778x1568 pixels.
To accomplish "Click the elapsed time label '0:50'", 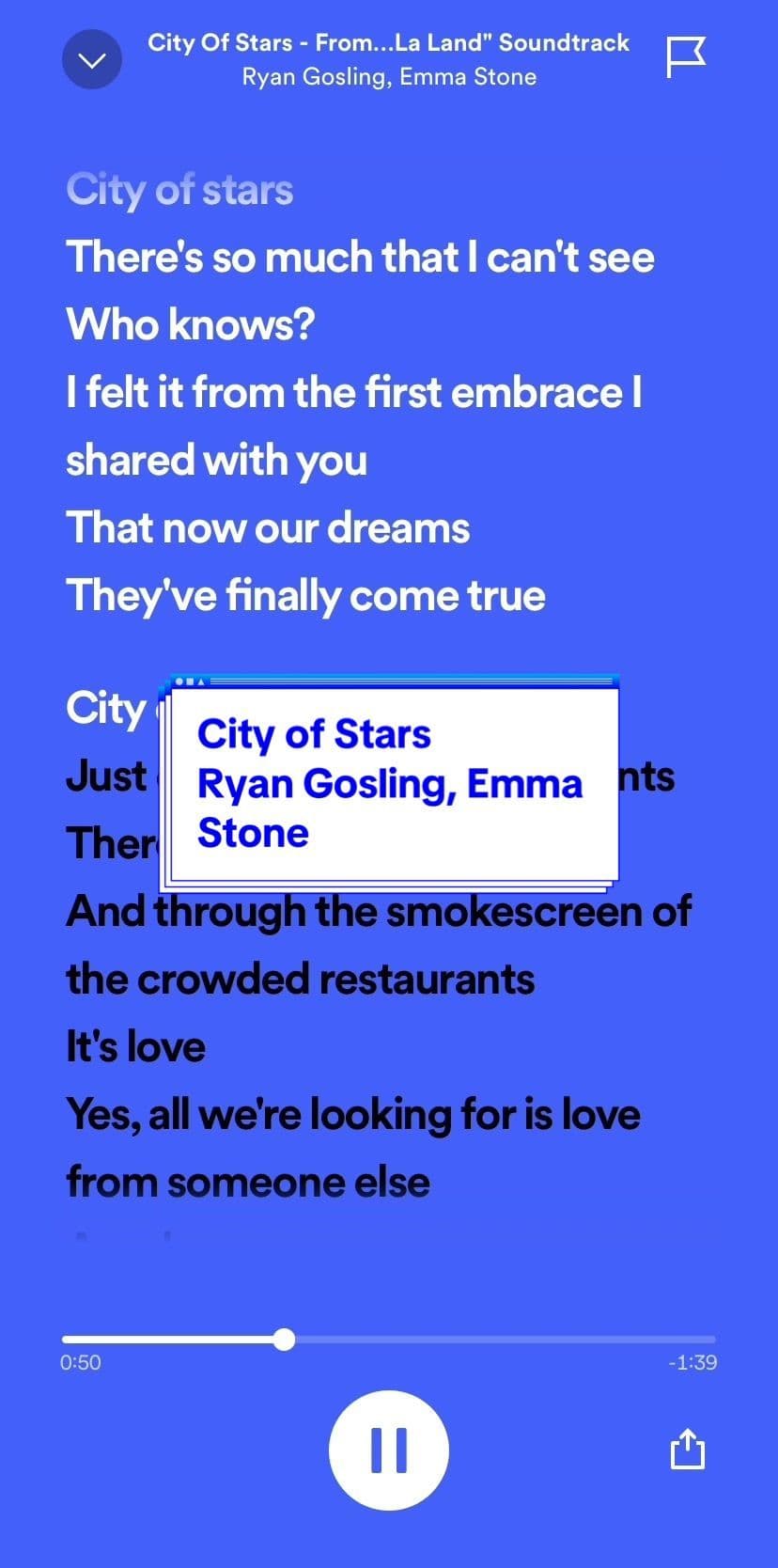I will point(79,1361).
